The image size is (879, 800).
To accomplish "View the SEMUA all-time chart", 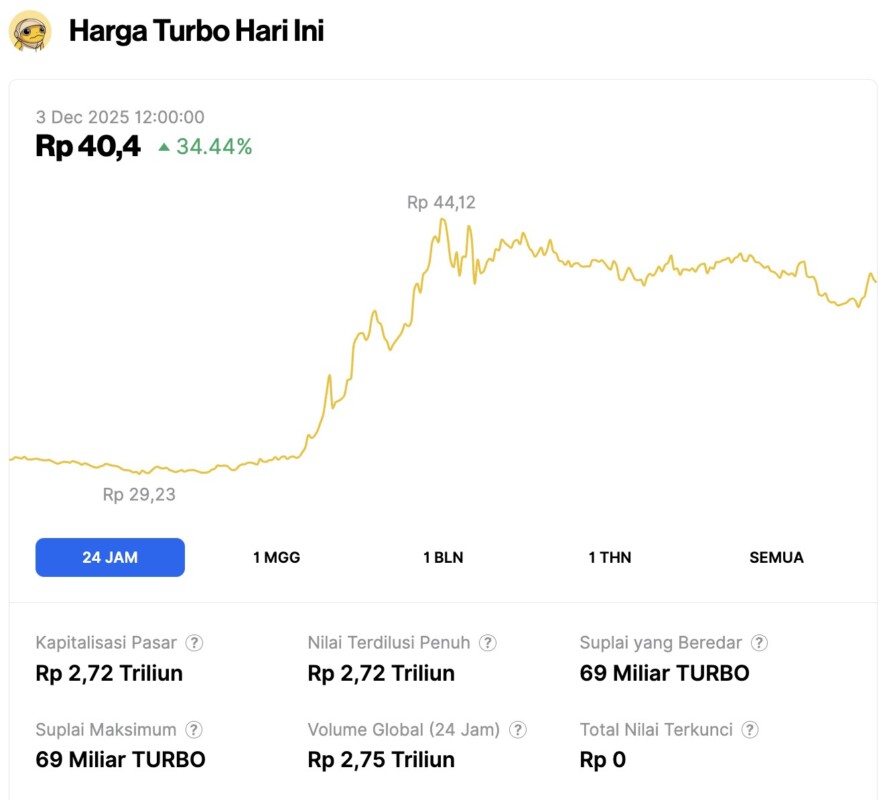I will click(776, 557).
